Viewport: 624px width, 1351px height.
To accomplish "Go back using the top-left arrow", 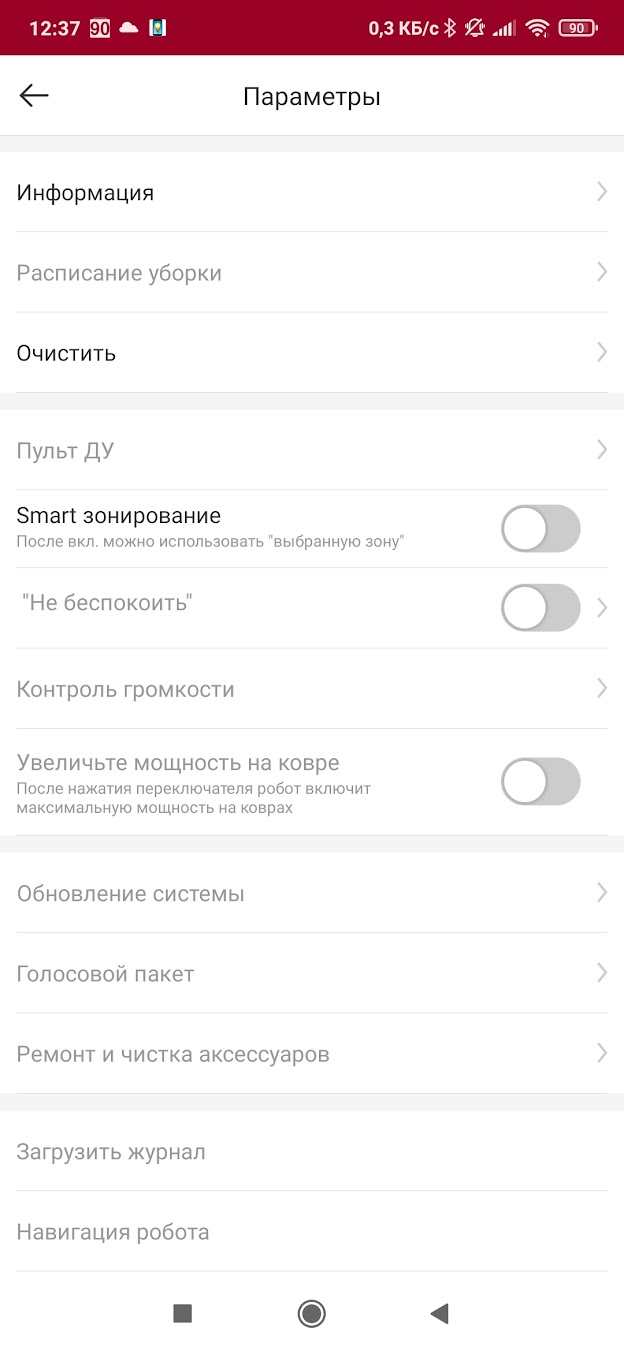I will coord(34,96).
